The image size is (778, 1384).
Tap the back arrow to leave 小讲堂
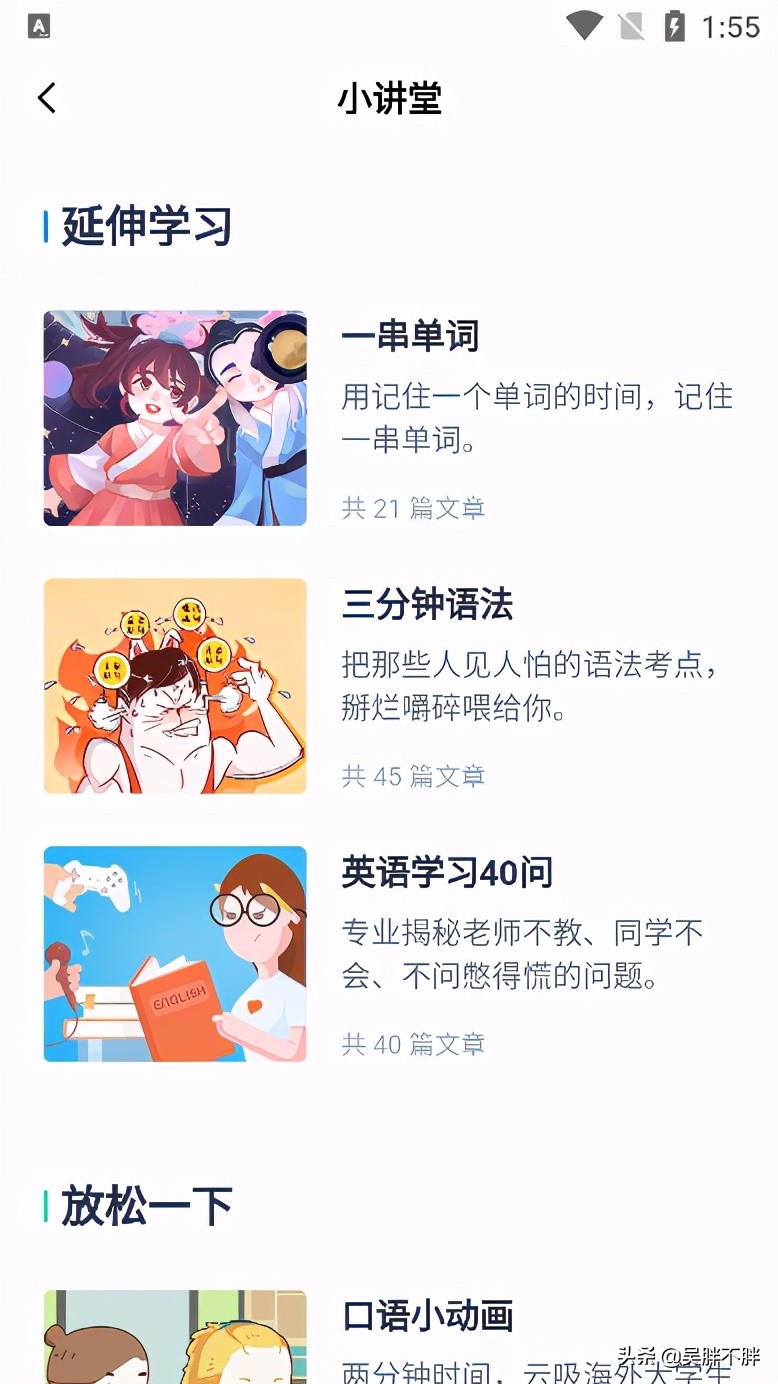pyautogui.click(x=45, y=98)
